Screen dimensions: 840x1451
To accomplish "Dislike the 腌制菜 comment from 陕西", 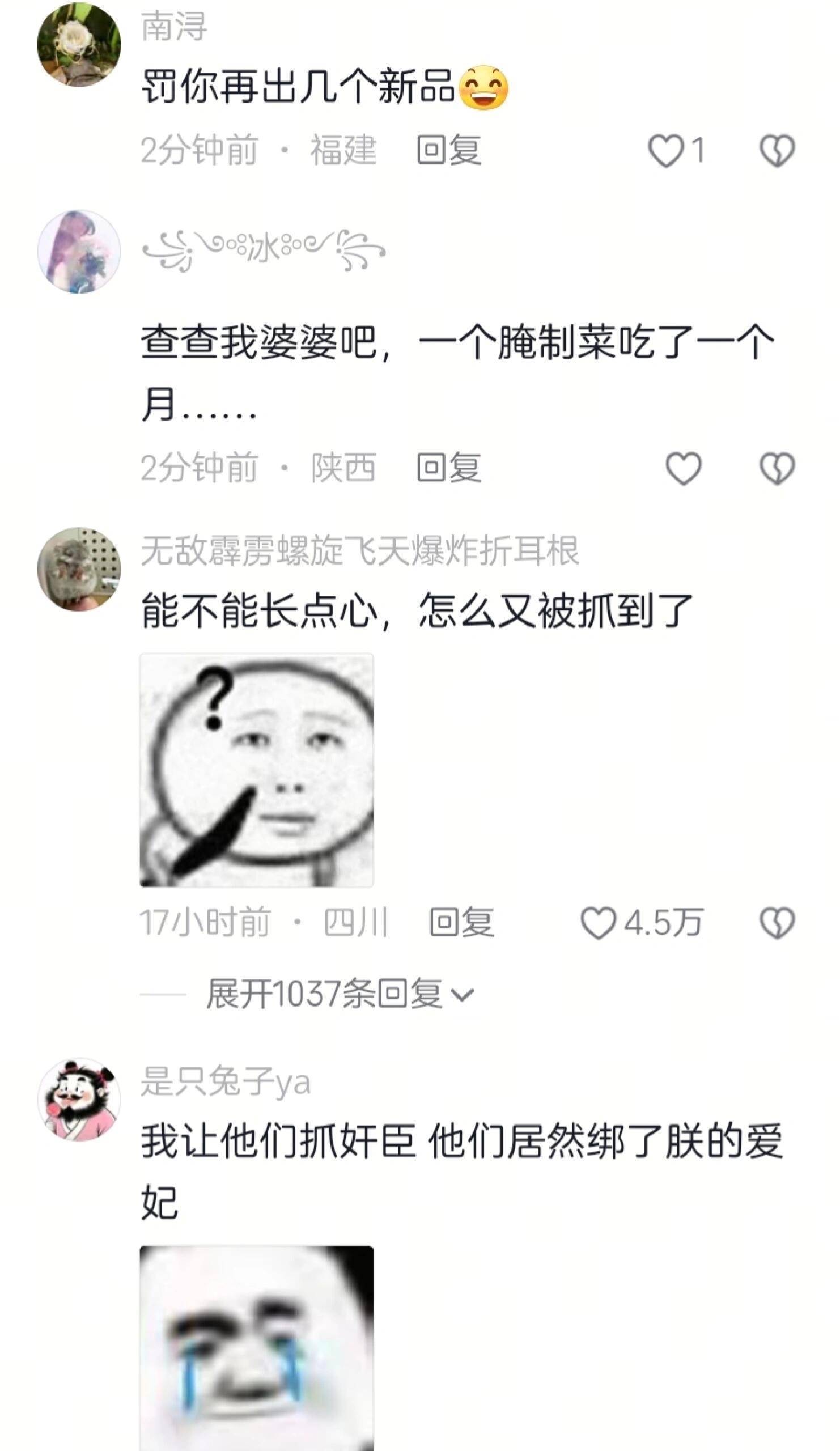I will [777, 468].
